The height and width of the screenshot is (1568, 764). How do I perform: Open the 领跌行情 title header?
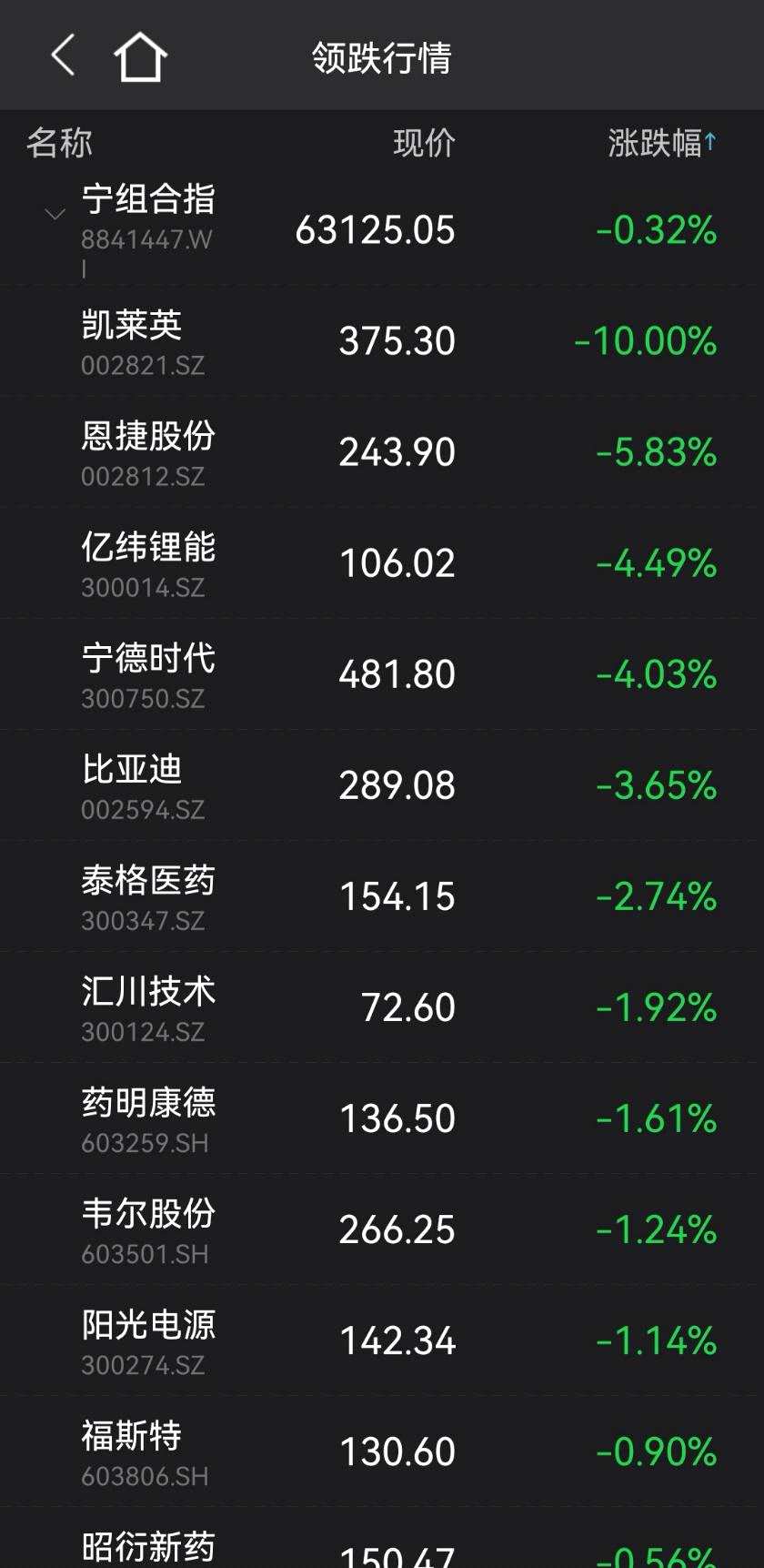[382, 55]
